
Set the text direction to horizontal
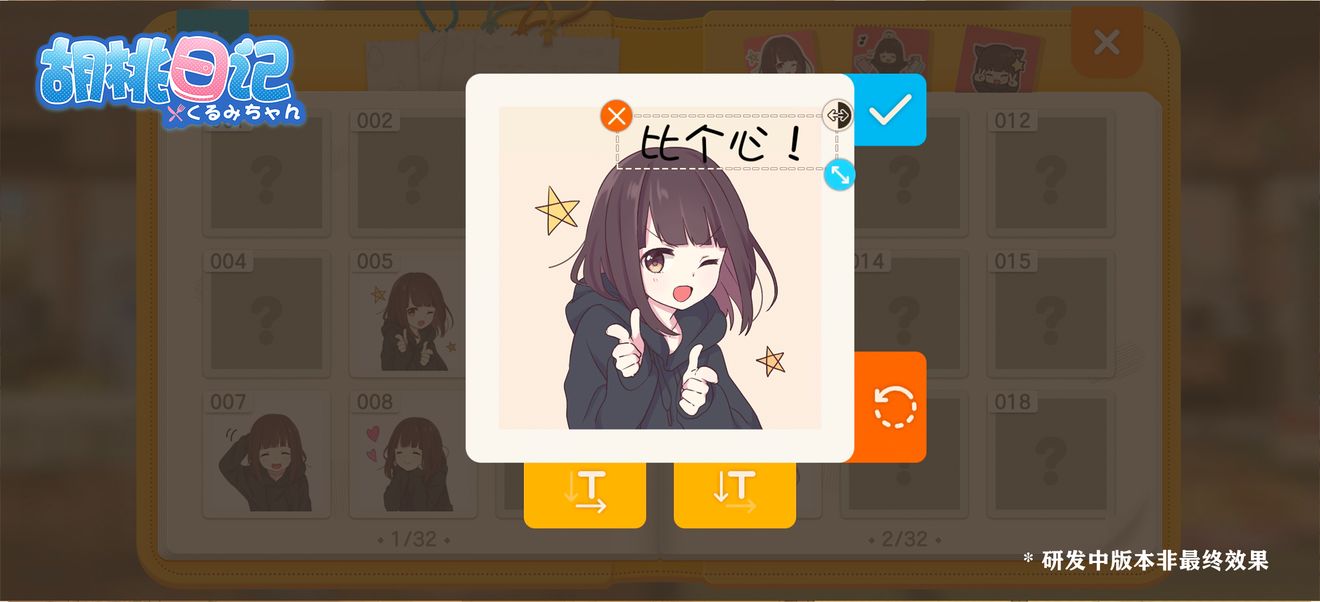pos(585,491)
